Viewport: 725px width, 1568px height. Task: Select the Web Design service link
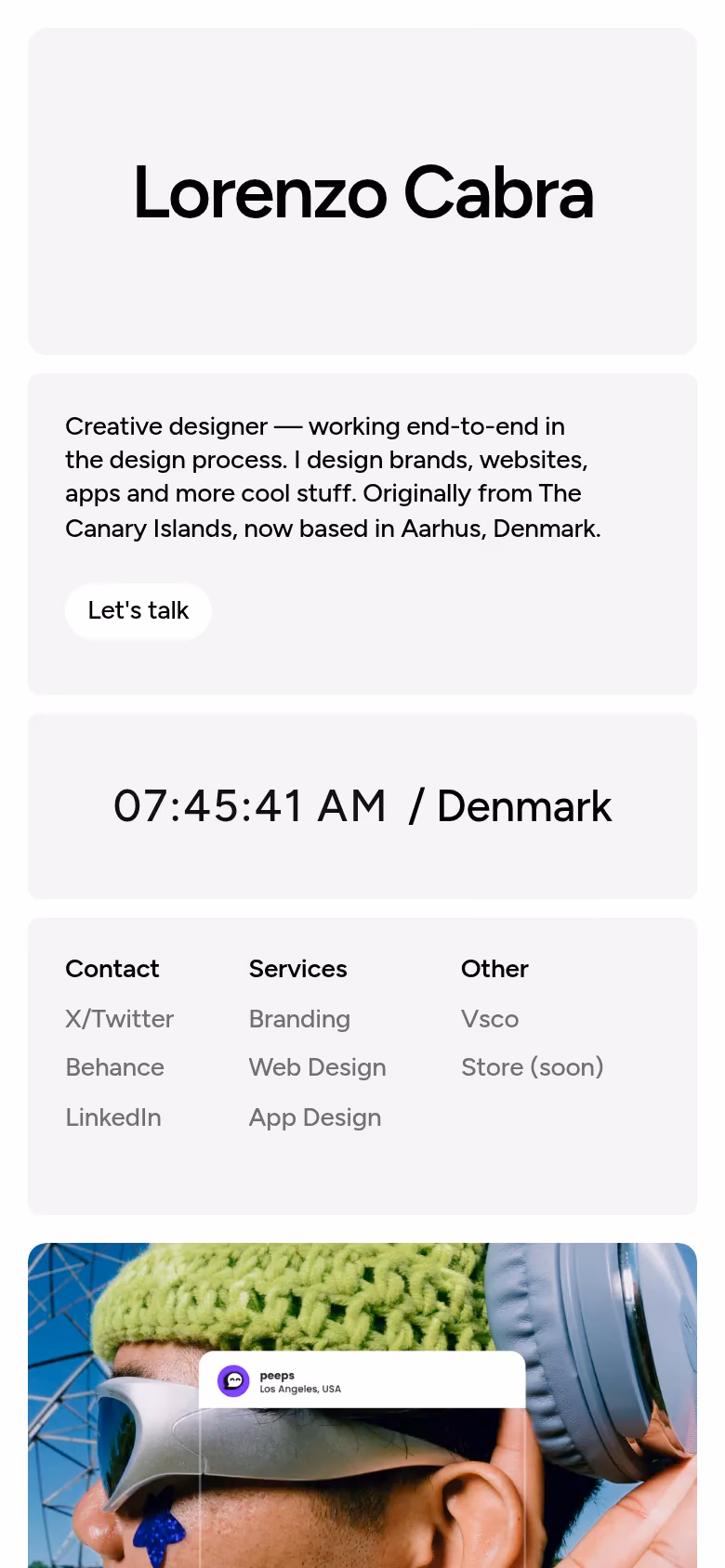pyautogui.click(x=317, y=1068)
